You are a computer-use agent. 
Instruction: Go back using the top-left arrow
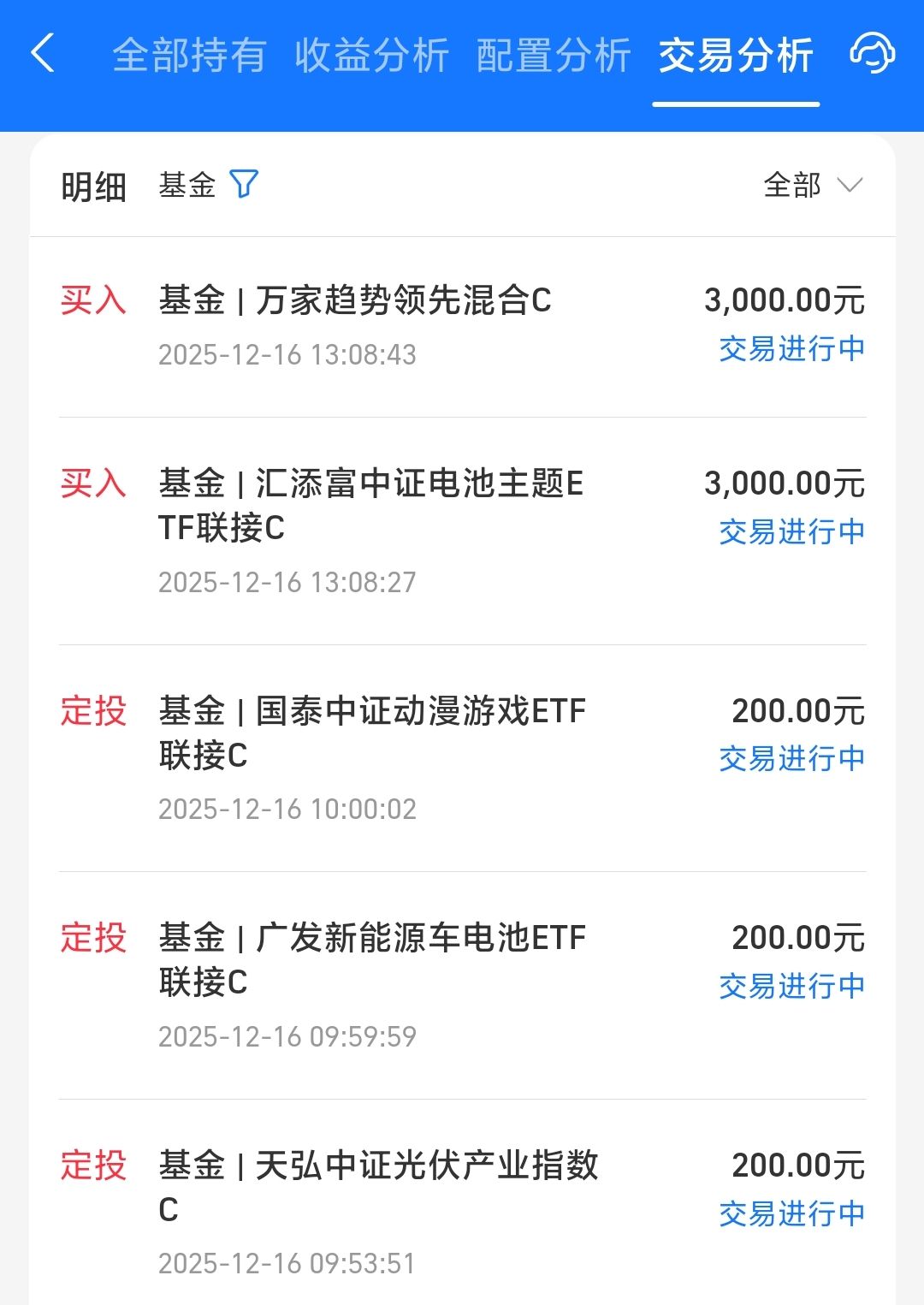point(43,54)
